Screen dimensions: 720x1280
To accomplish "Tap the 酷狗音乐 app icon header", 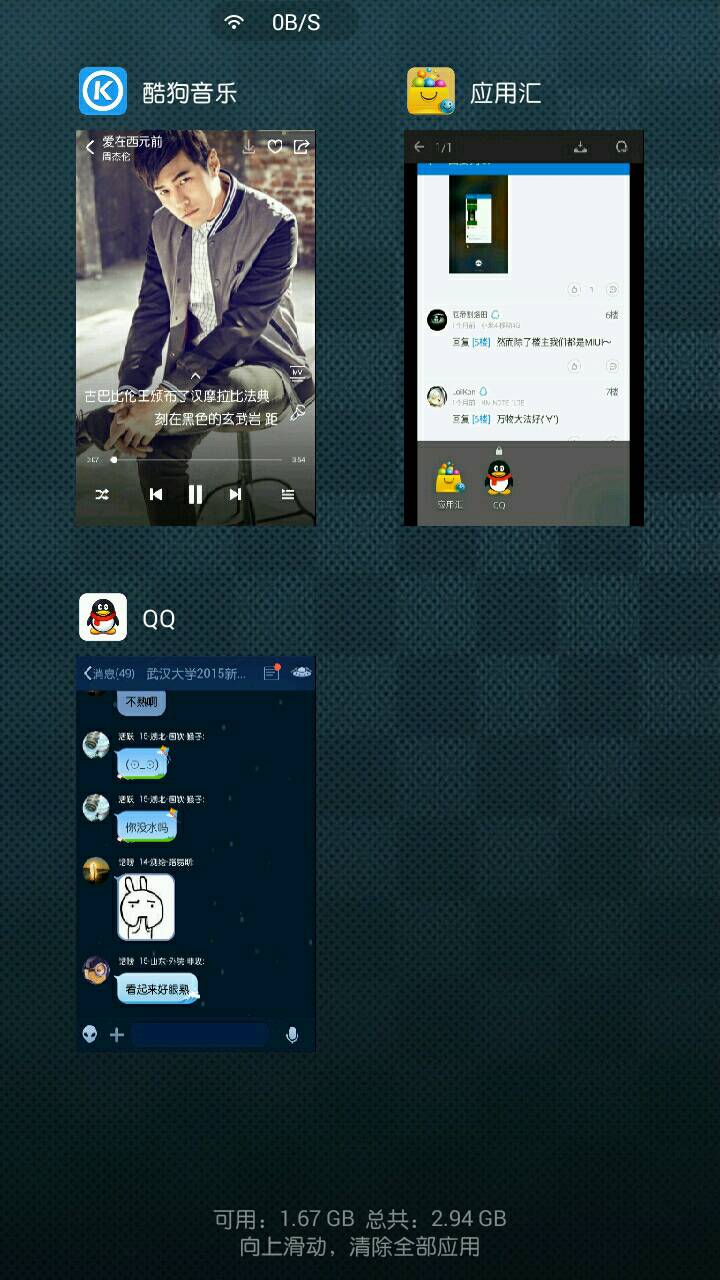I will point(103,92).
